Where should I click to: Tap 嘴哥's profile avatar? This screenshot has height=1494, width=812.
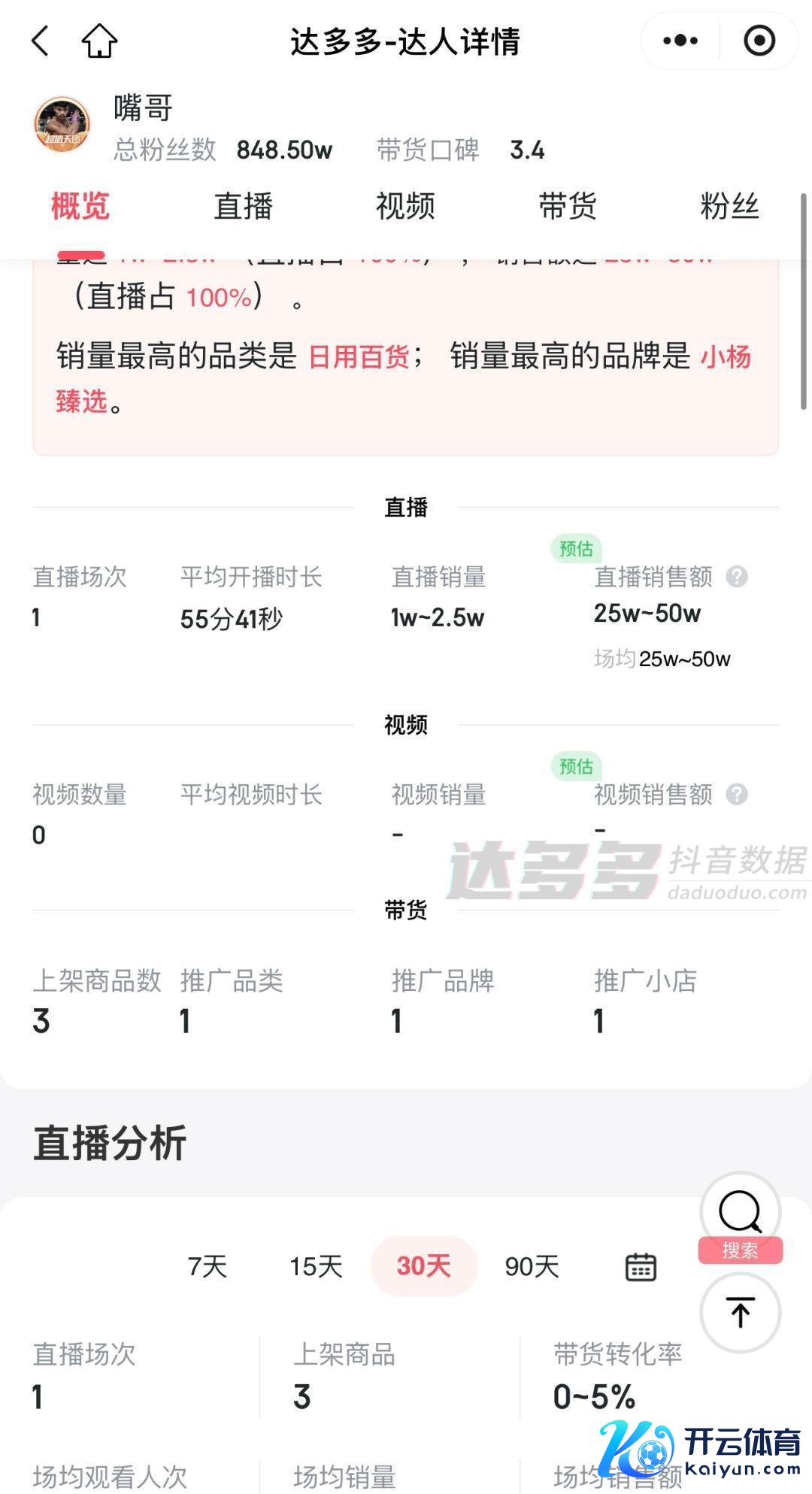coord(62,124)
